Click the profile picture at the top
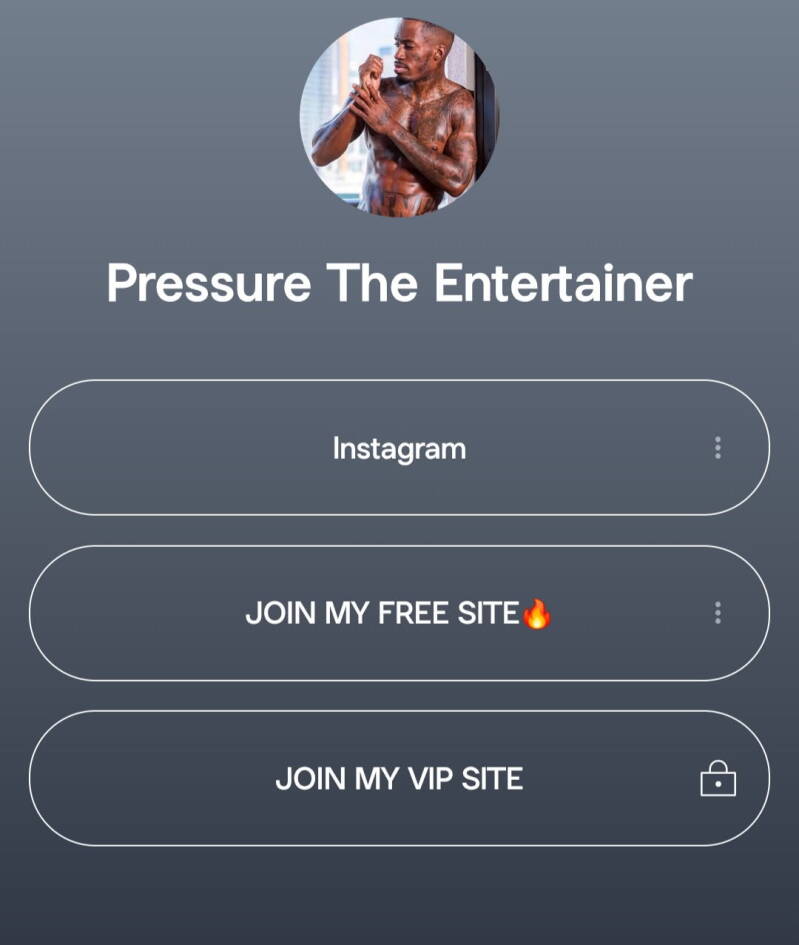This screenshot has height=945, width=799. point(399,122)
